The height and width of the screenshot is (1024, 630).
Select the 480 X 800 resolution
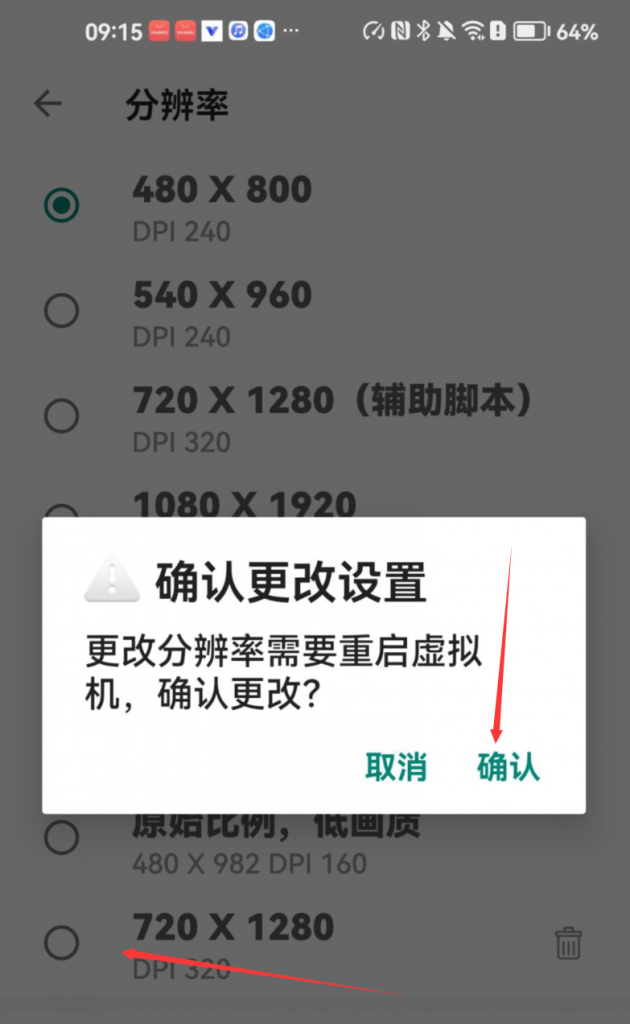[62, 206]
